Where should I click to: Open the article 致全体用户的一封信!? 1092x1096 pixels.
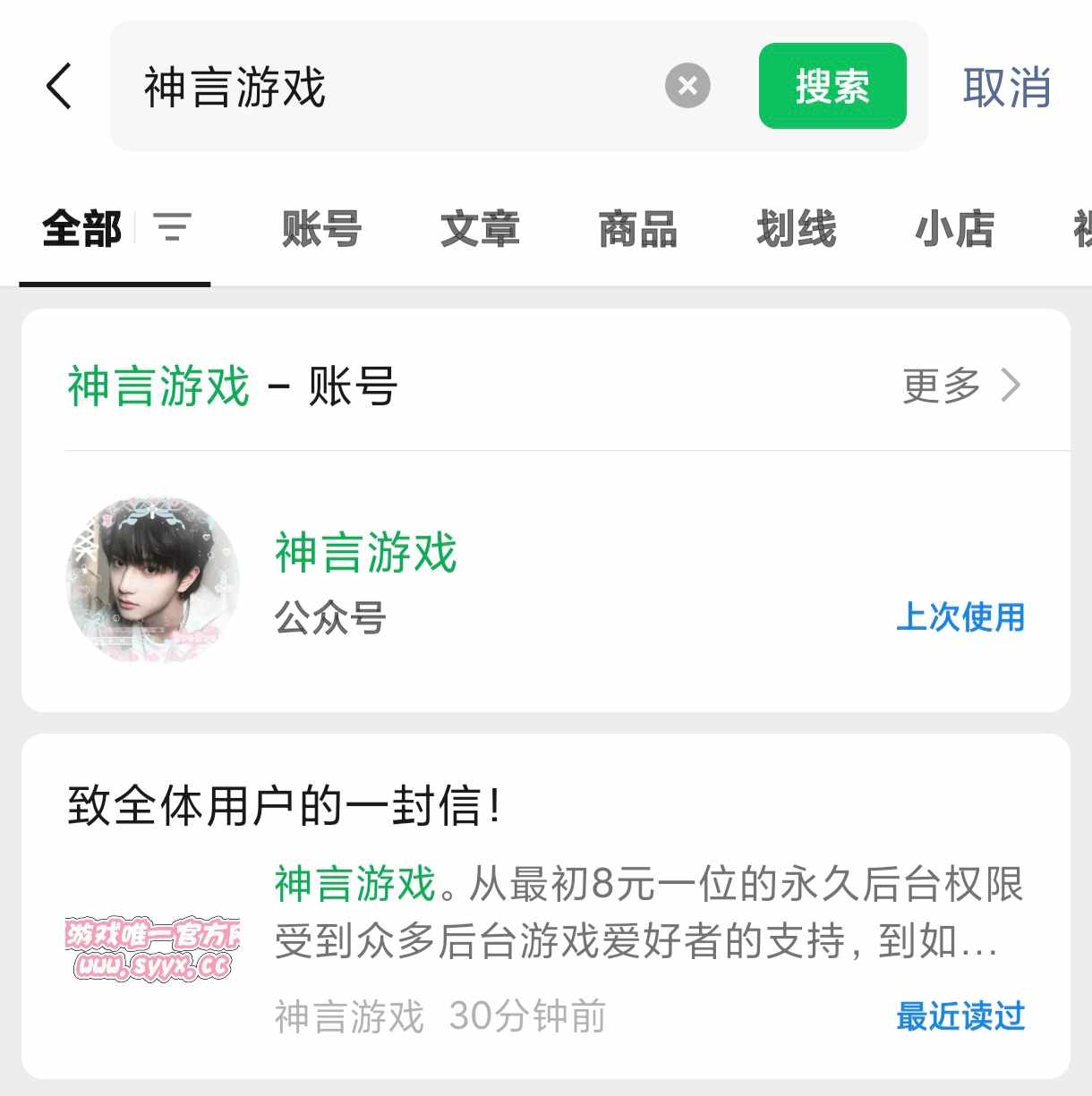point(283,805)
